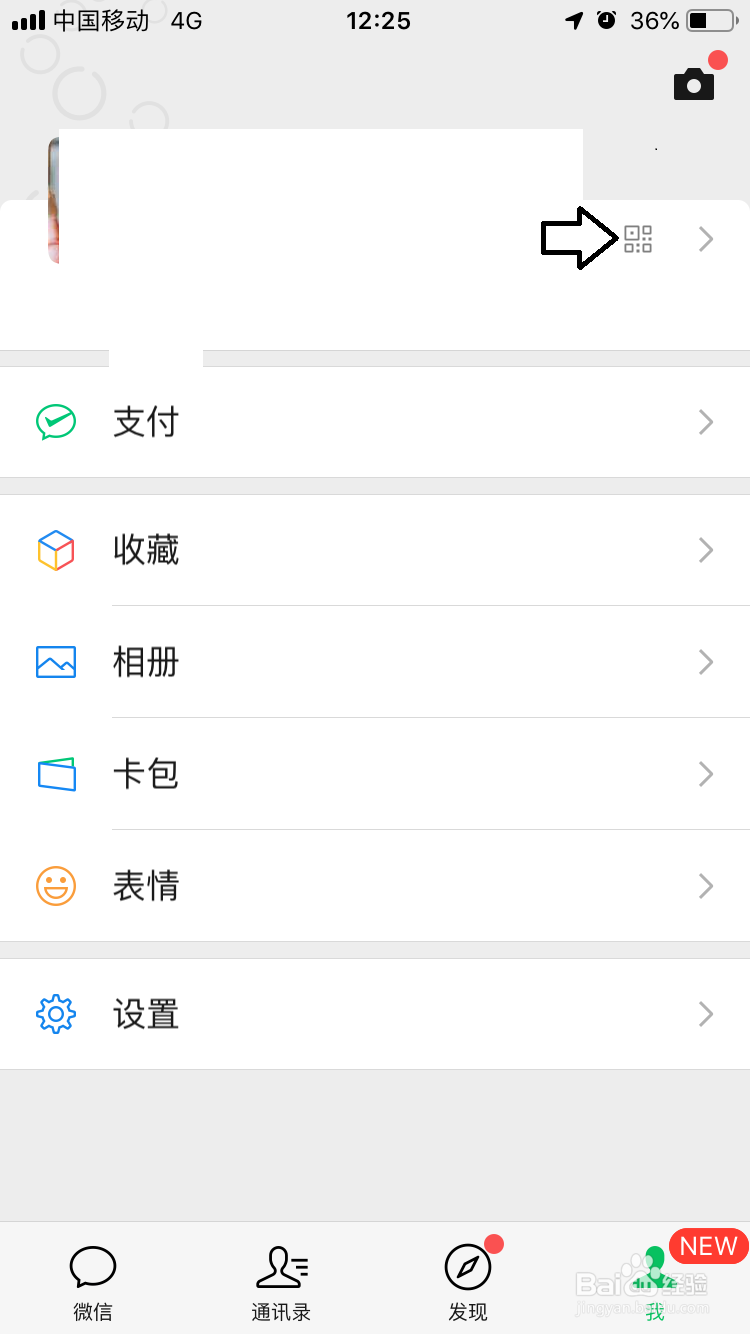Open the 发现 Discover tab
750x1334 pixels.
click(x=468, y=1283)
